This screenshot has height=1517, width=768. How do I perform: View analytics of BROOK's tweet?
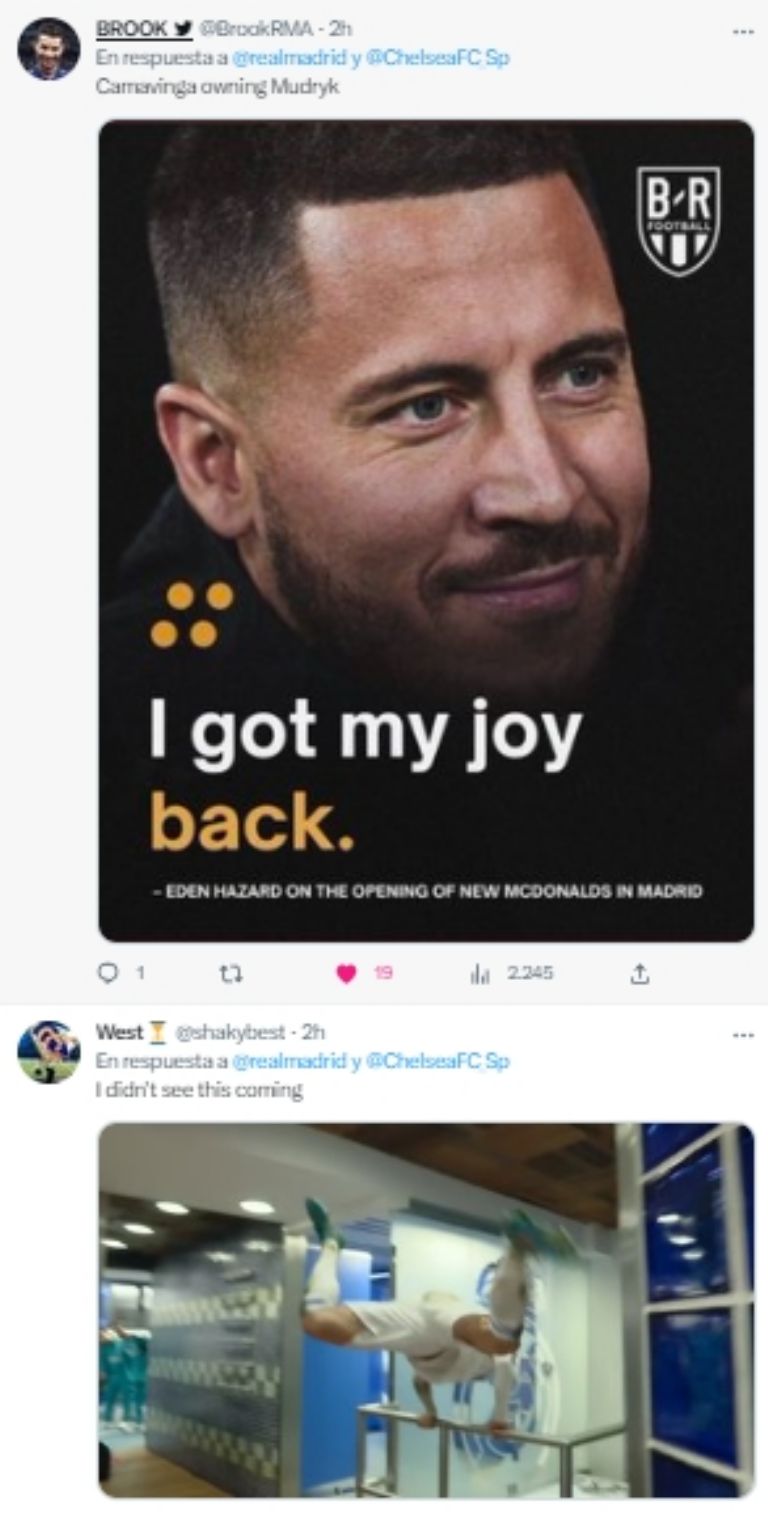pyautogui.click(x=479, y=973)
